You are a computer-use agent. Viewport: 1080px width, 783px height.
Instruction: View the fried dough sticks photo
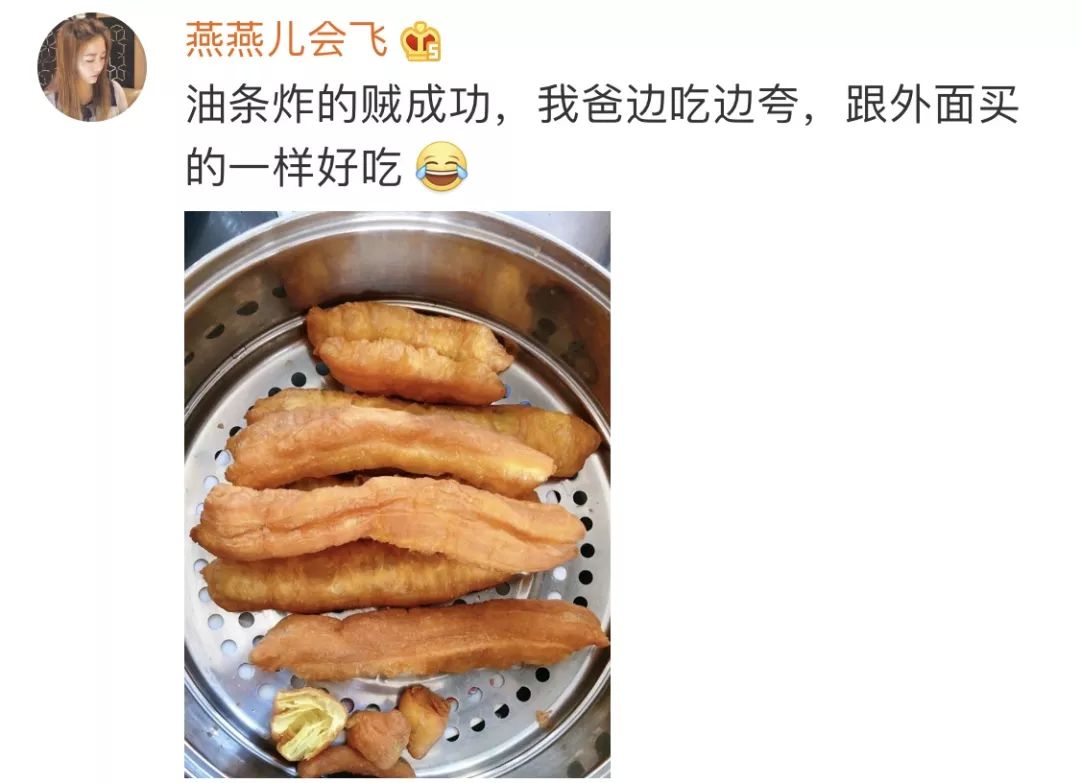(397, 494)
